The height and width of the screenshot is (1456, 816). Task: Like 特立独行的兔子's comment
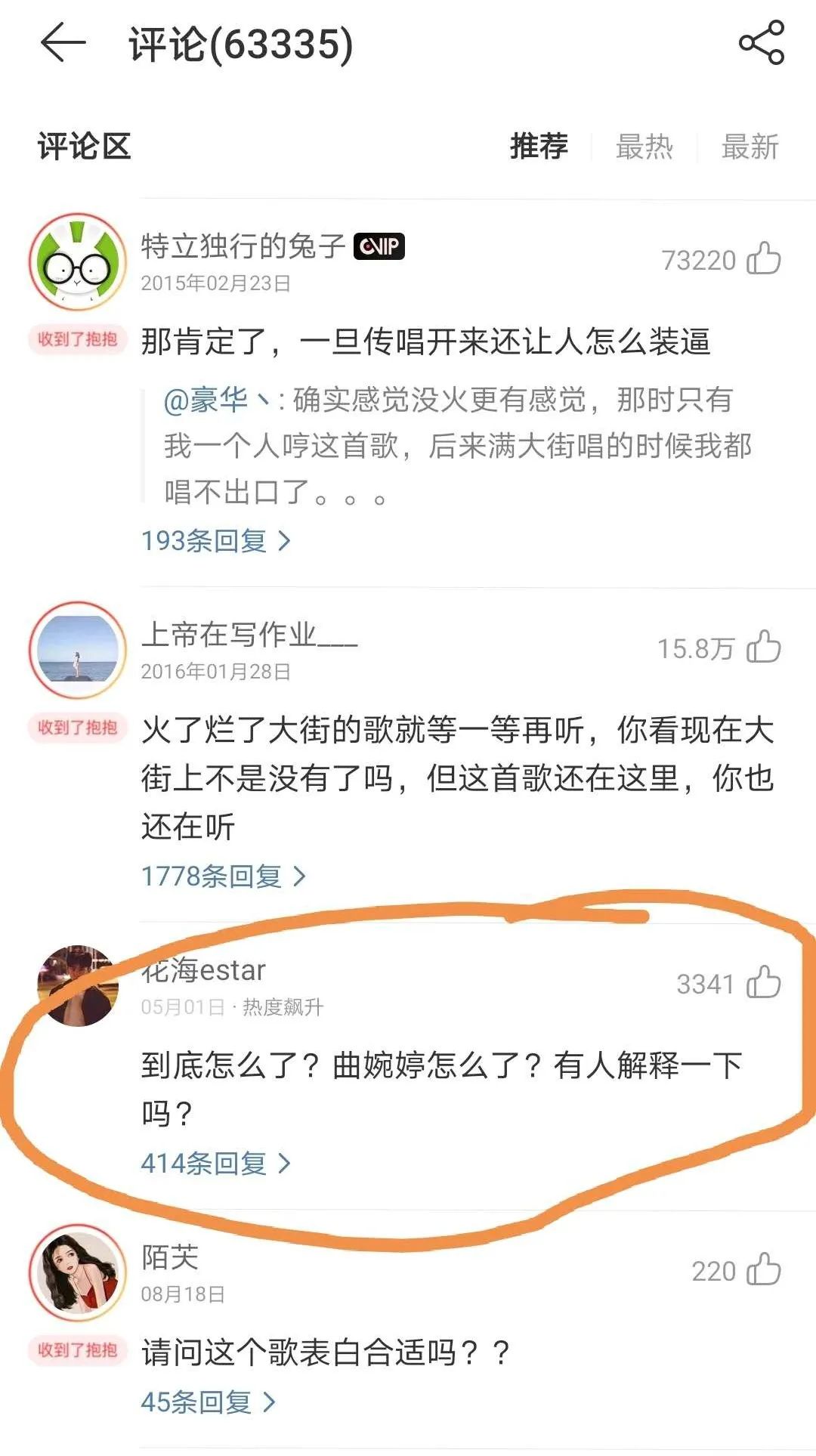tap(763, 259)
